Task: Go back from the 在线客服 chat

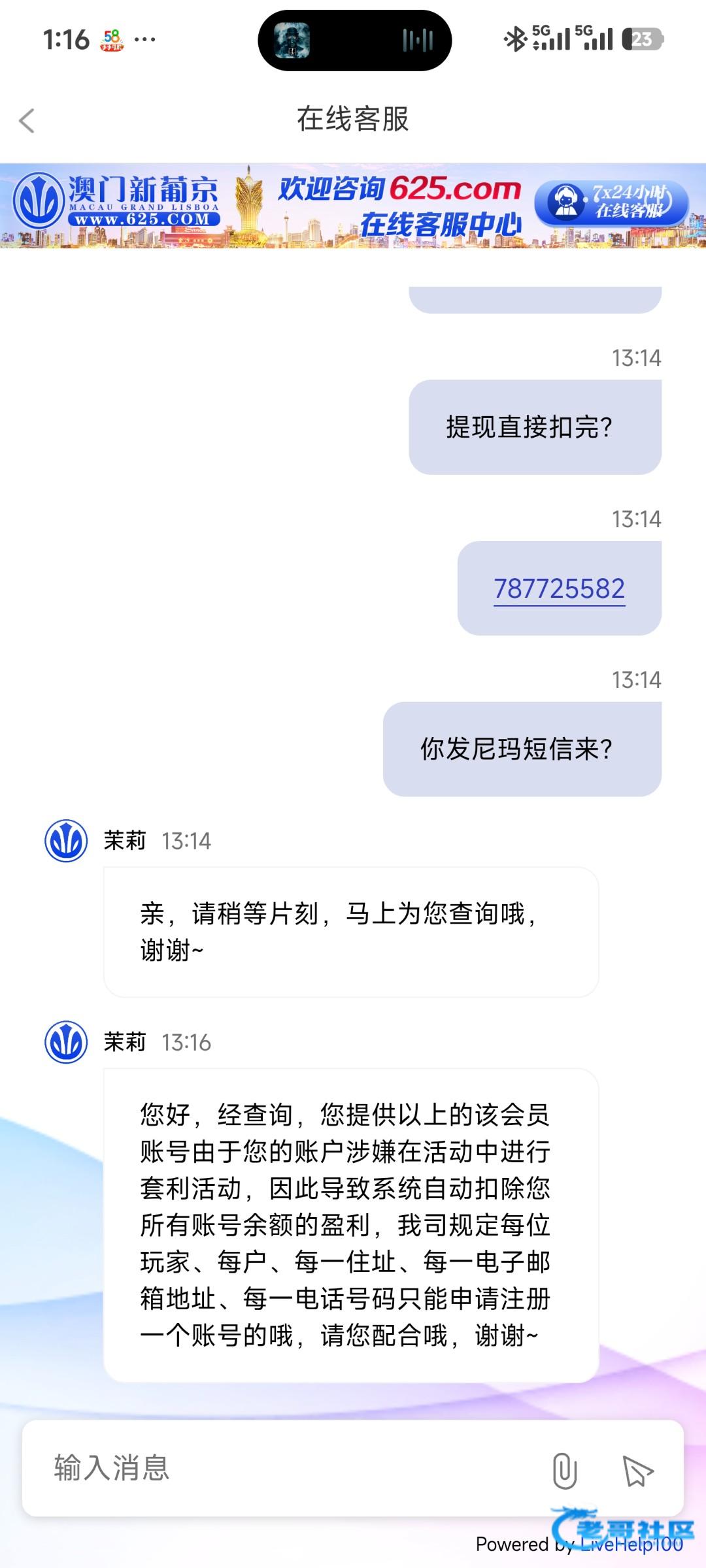Action: [x=27, y=120]
